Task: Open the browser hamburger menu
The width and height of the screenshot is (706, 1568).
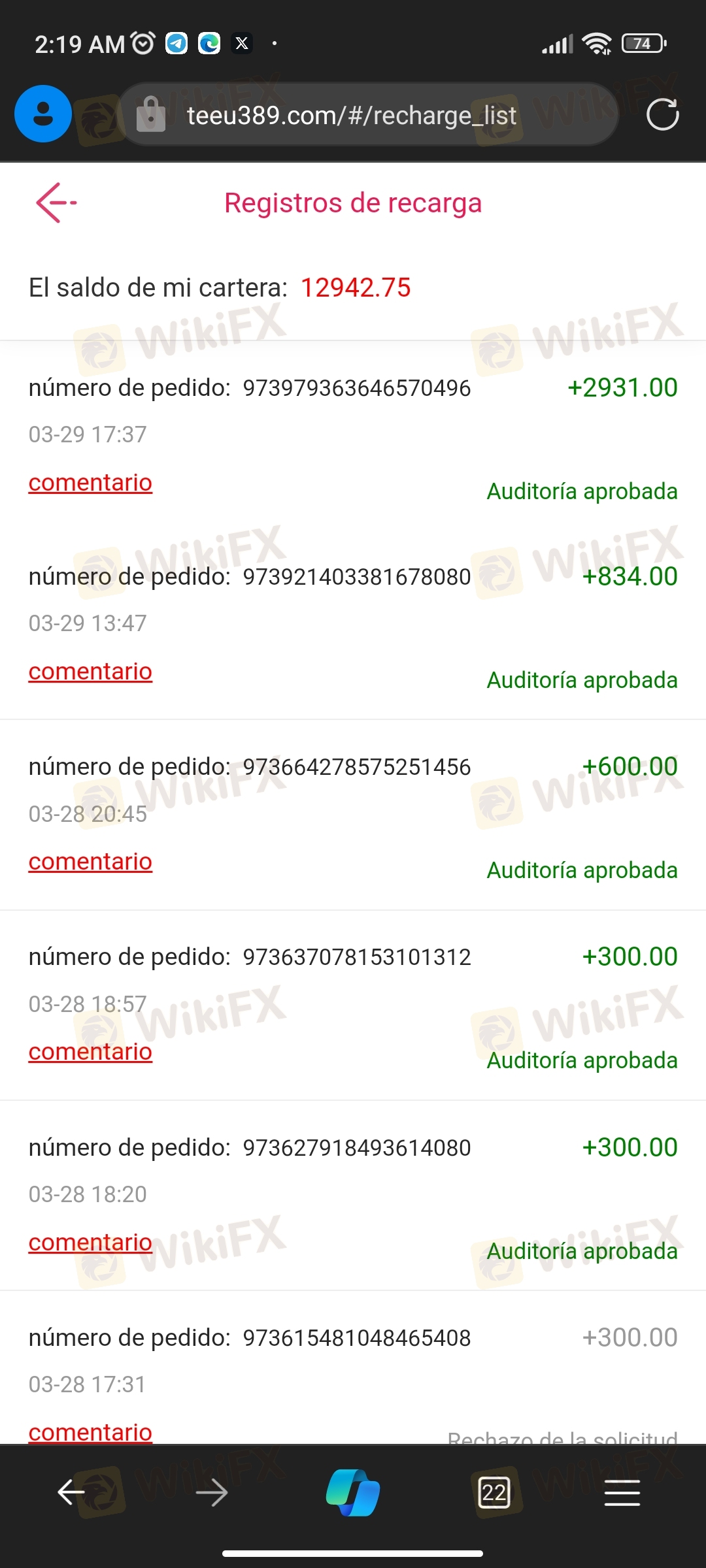Action: coord(622,1492)
